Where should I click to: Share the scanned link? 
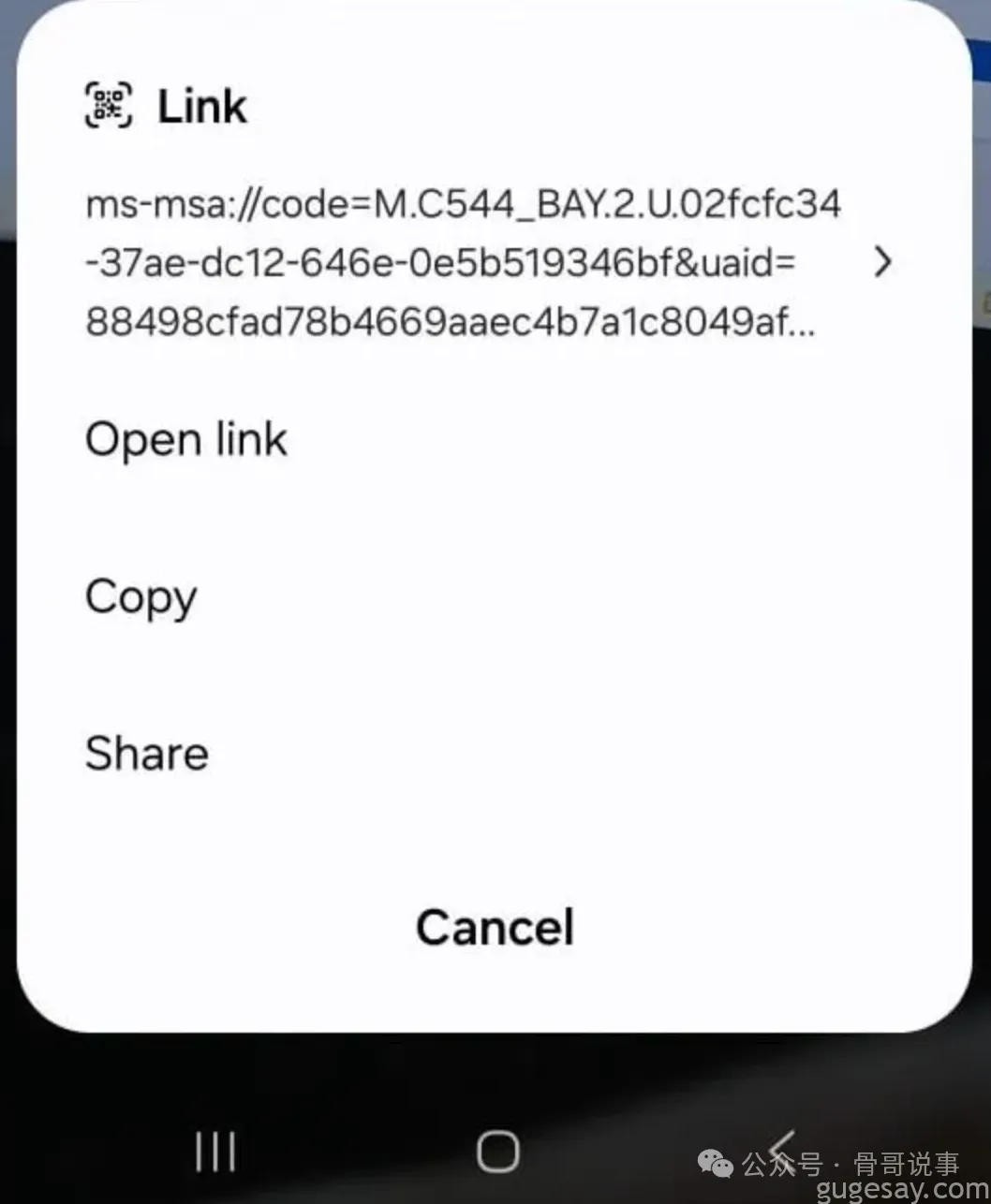pos(147,754)
